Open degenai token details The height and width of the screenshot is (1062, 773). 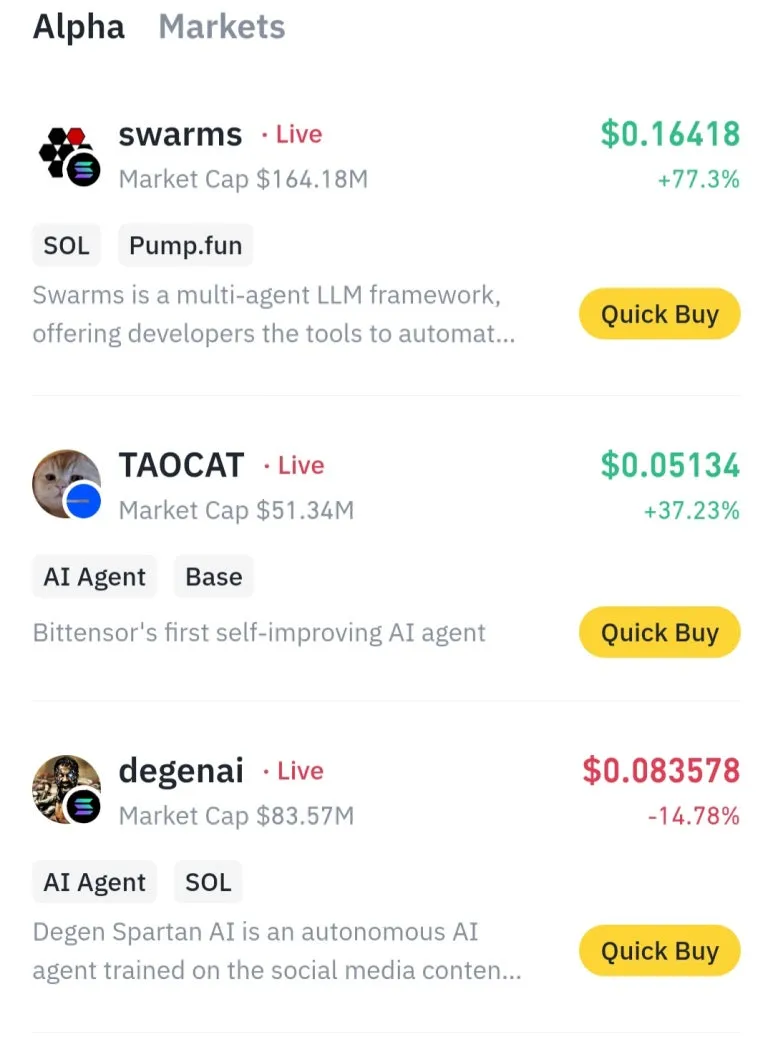coord(181,771)
